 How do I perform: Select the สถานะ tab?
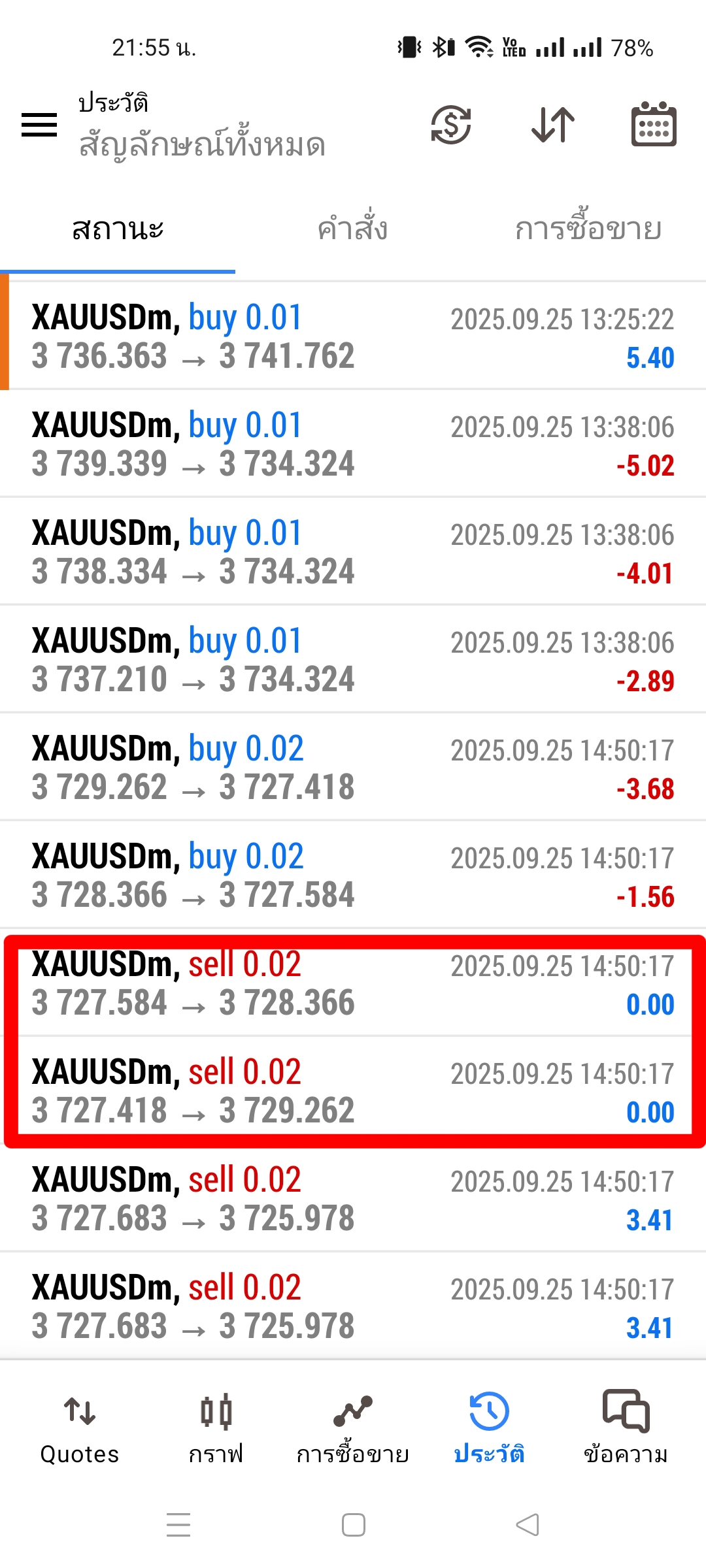pyautogui.click(x=118, y=229)
